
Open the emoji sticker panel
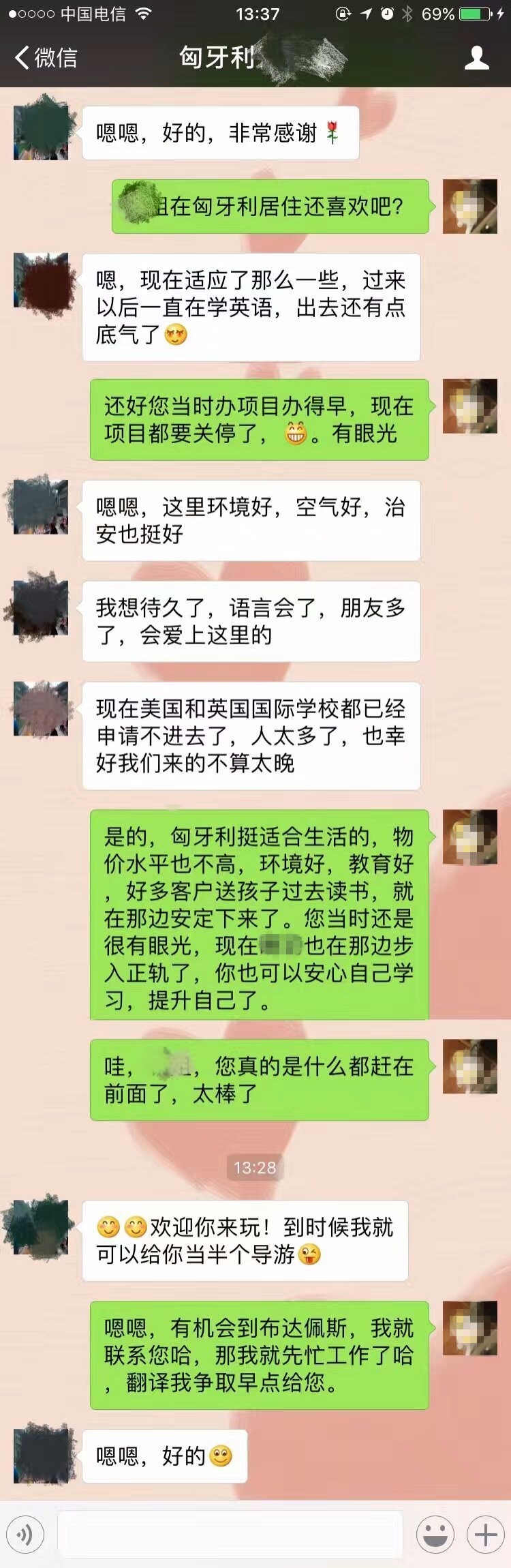435,1535
